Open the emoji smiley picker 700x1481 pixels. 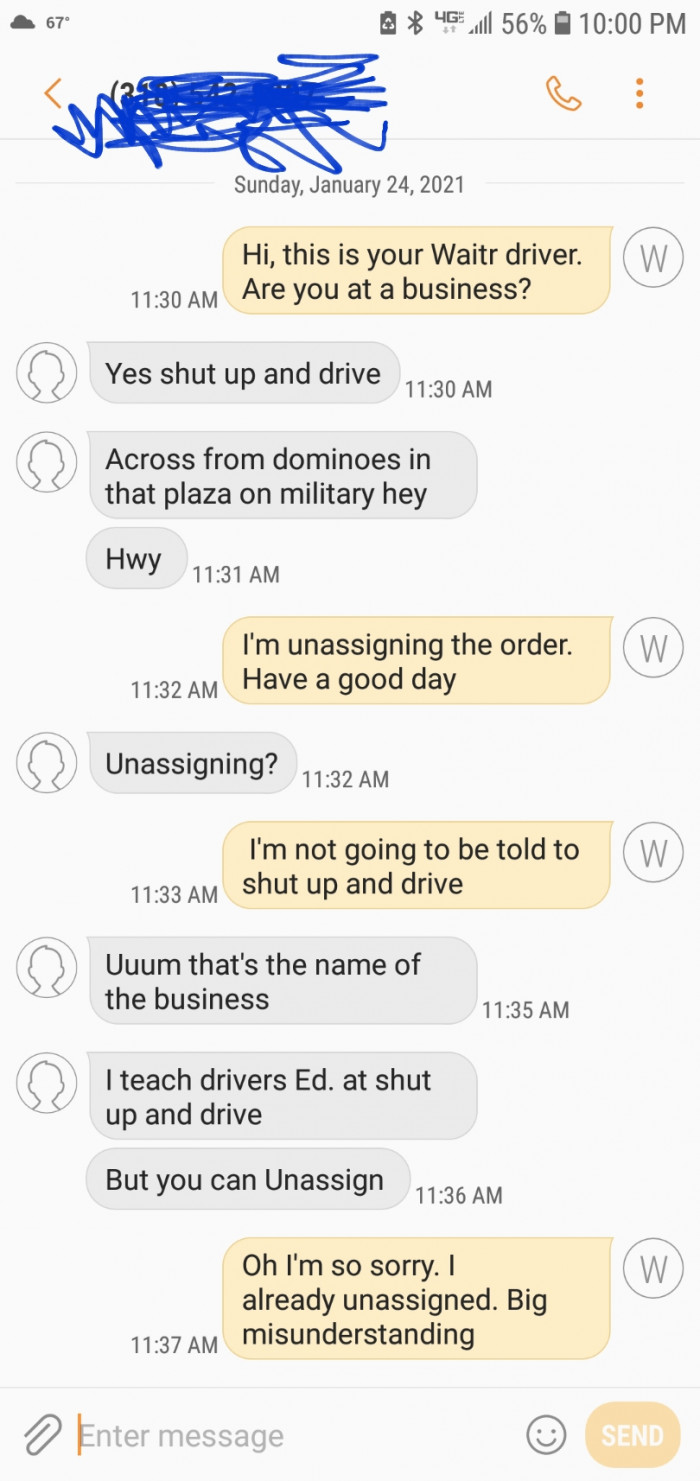(x=546, y=1436)
